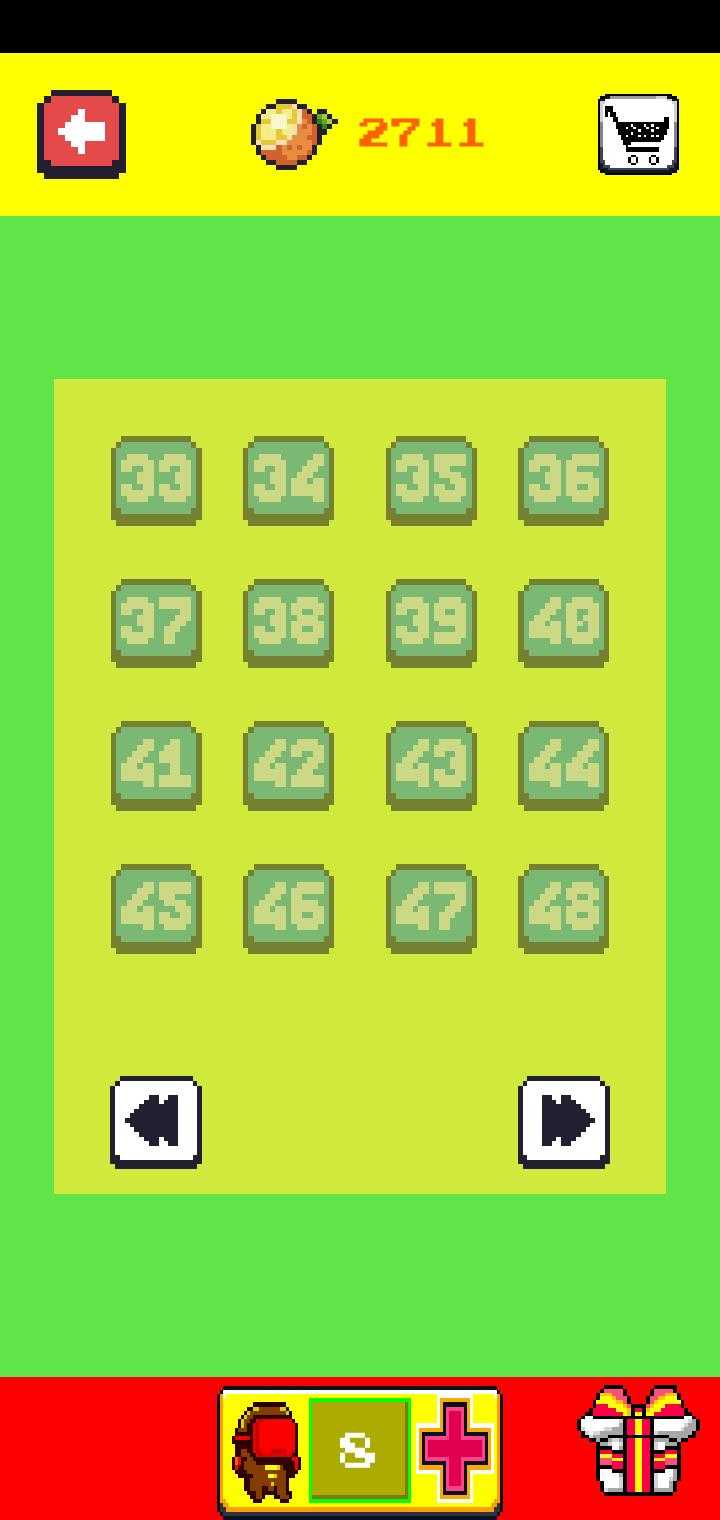The height and width of the screenshot is (1520, 720).
Task: Start level 43
Action: [431, 765]
